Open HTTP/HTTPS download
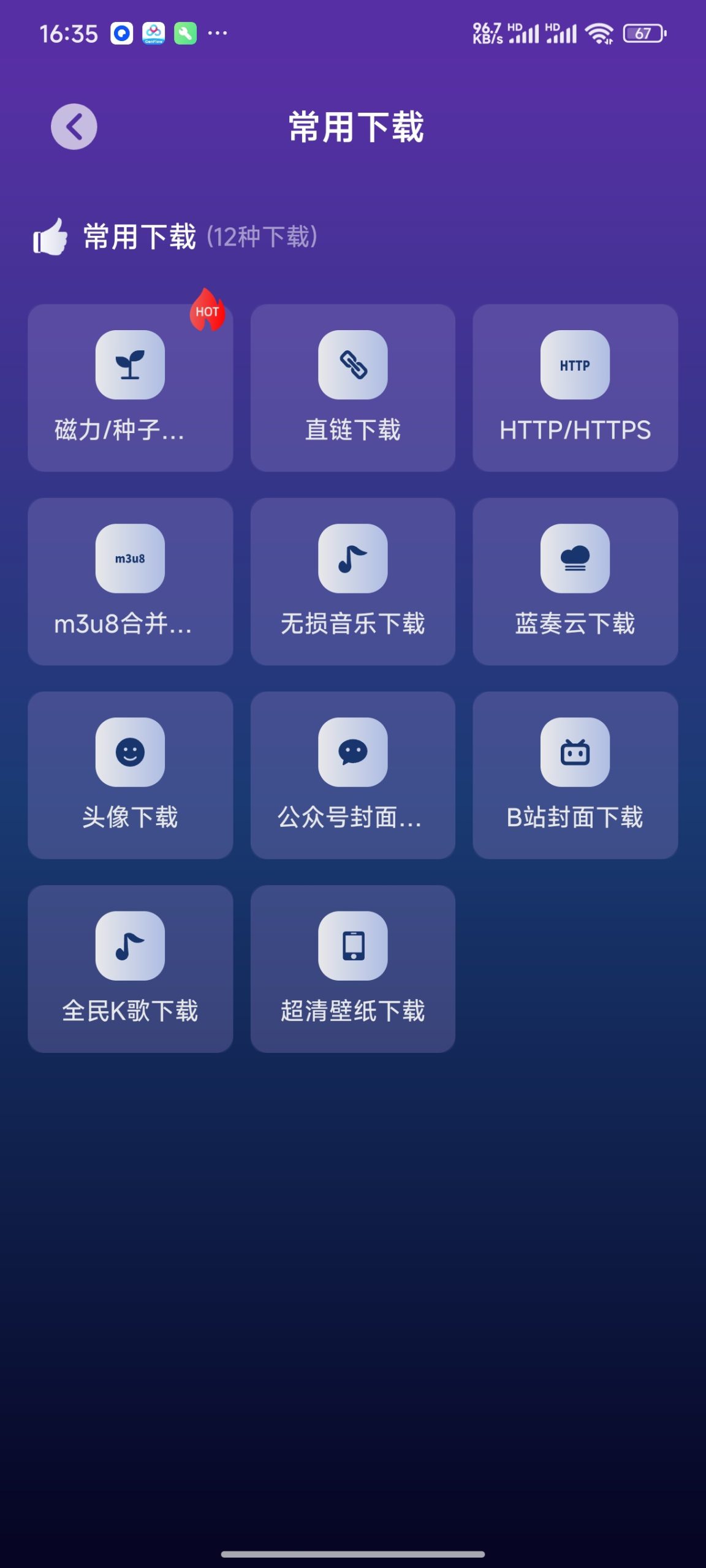 point(575,364)
